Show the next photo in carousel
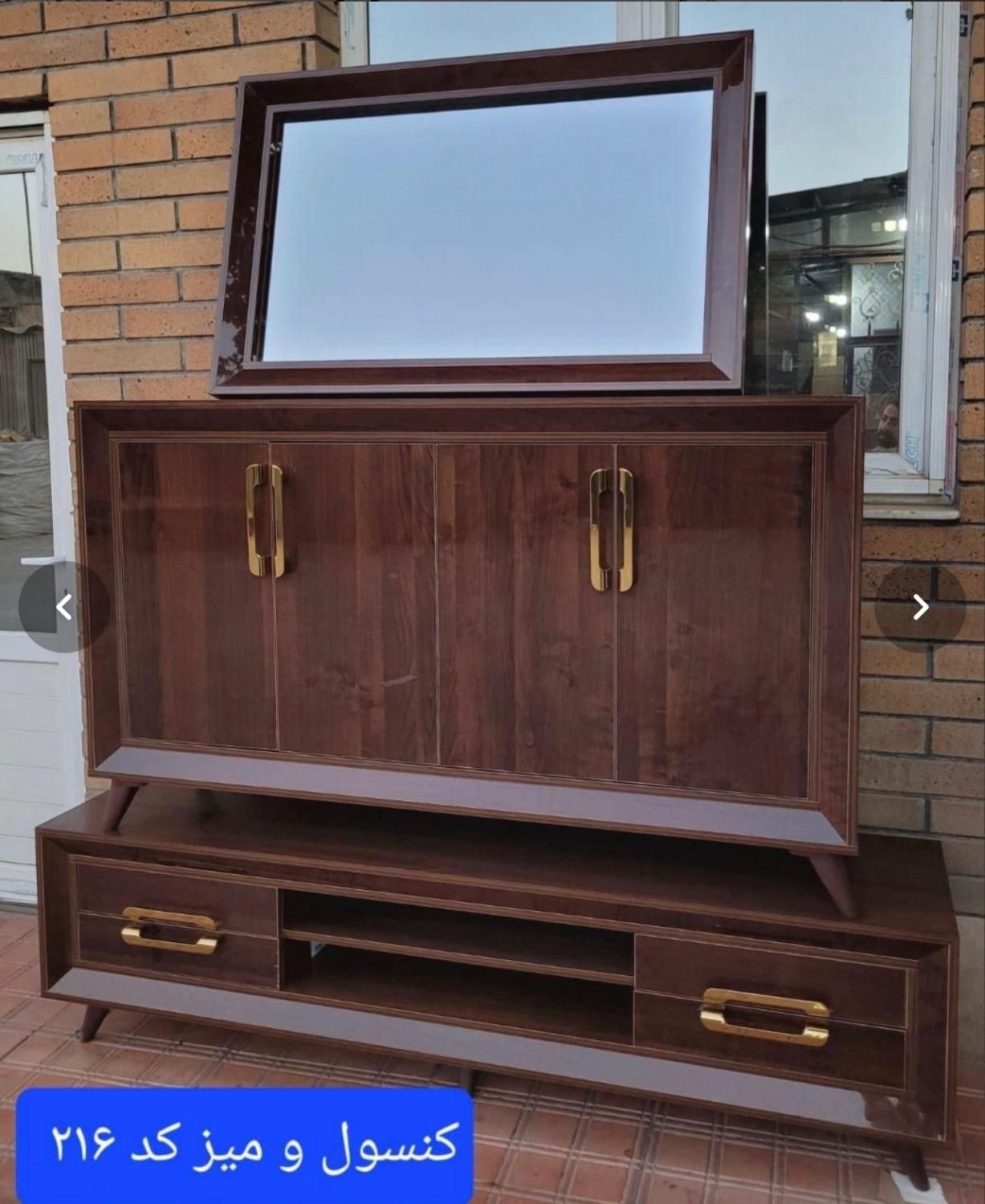The image size is (985, 1204). 920,608
